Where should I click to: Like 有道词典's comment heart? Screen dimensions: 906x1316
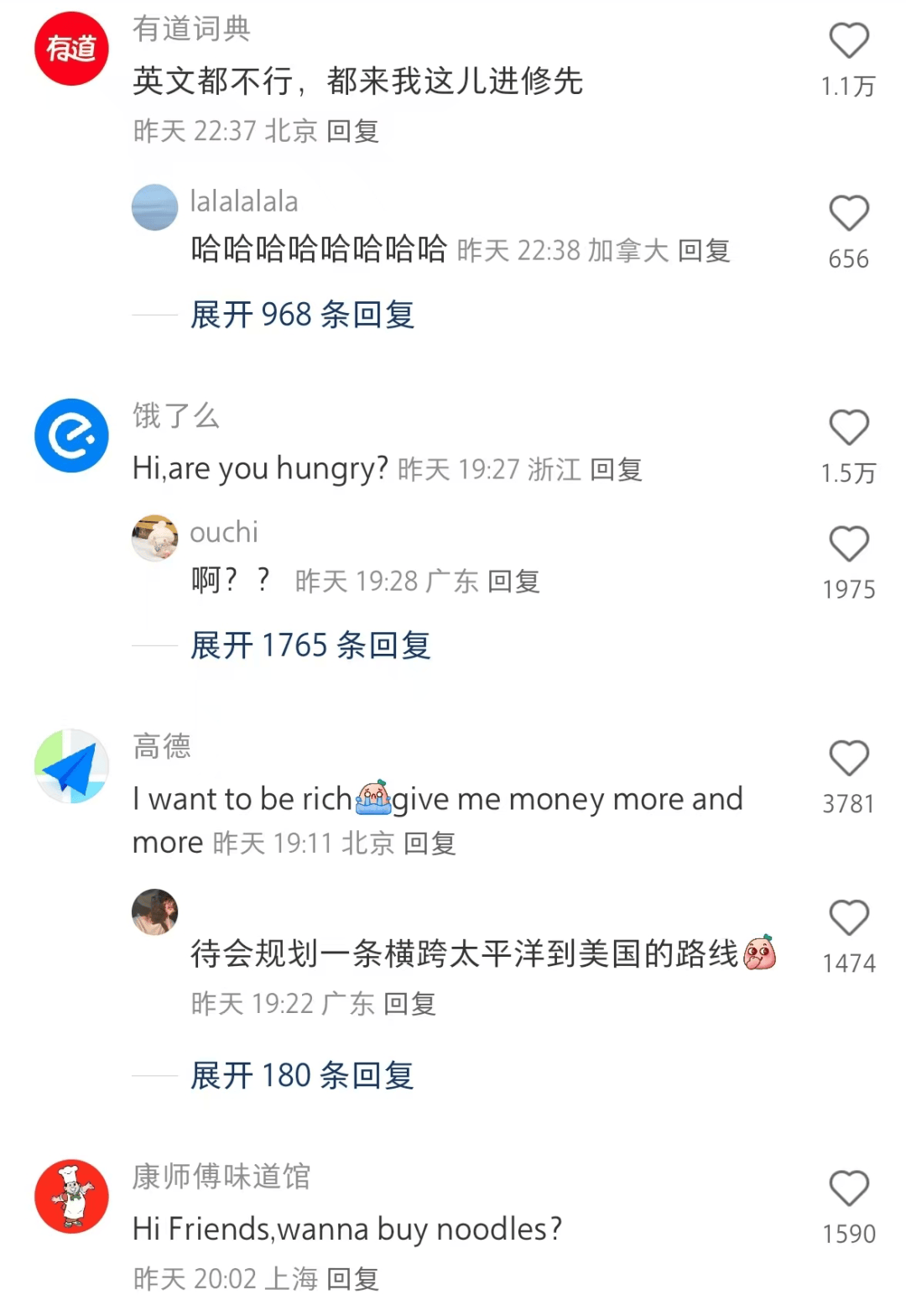(849, 39)
